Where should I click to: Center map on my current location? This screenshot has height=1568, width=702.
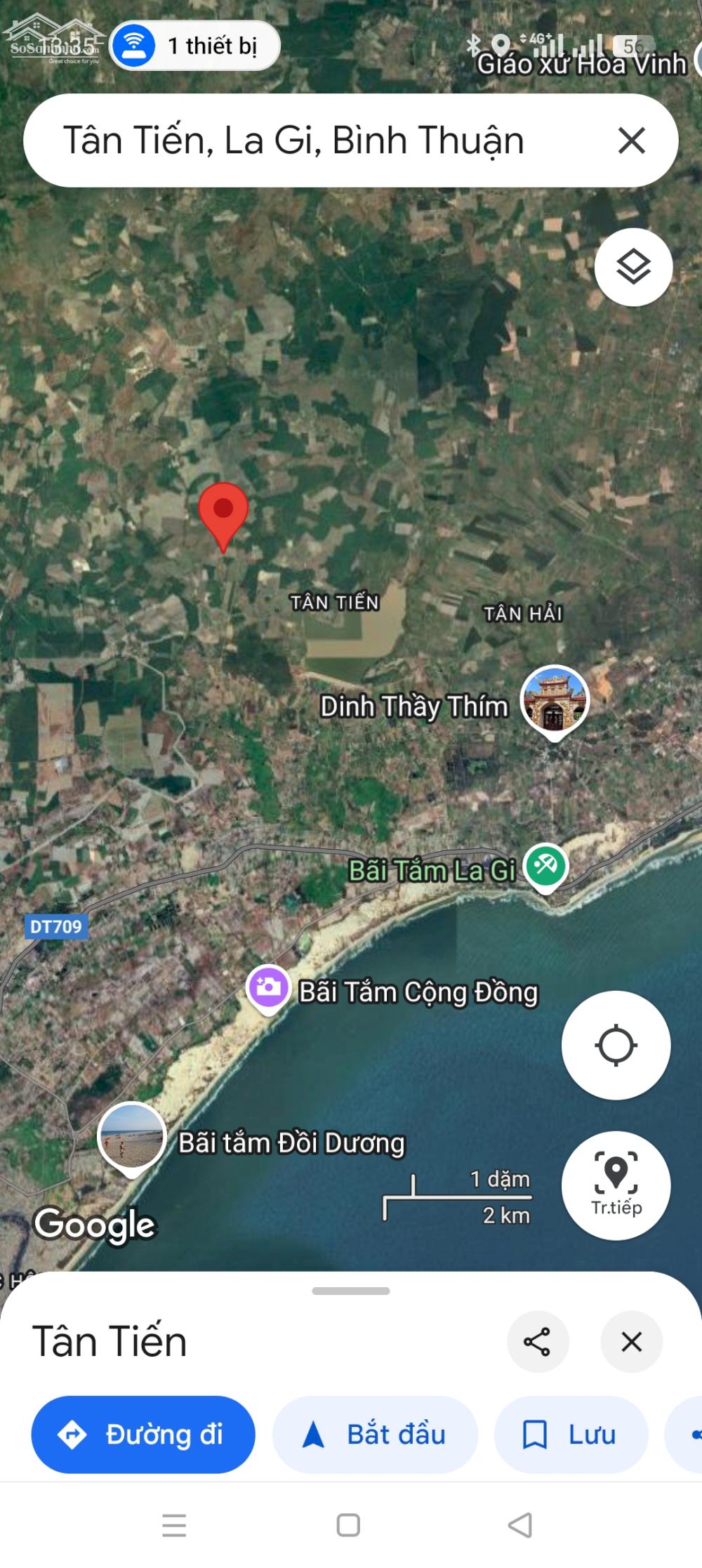pos(616,1045)
